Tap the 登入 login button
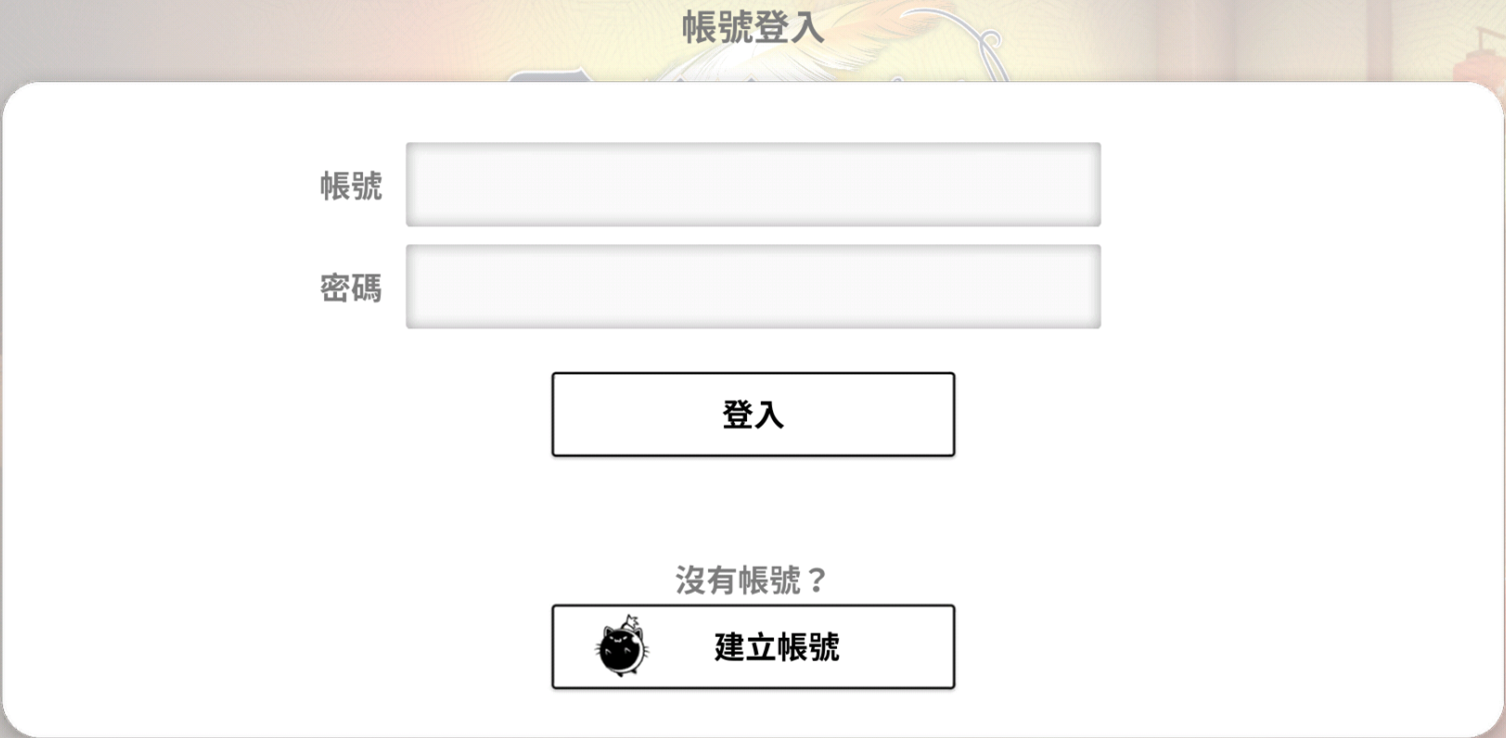 (x=752, y=415)
